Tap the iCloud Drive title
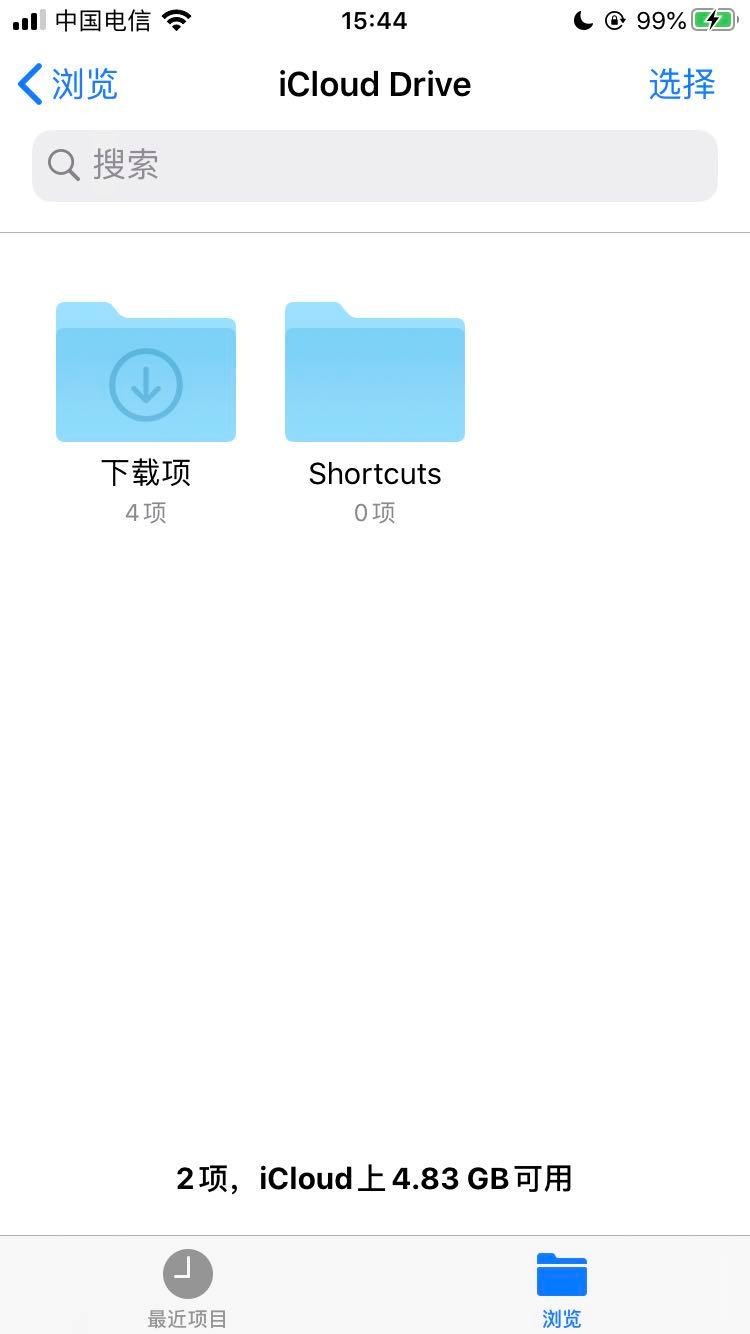 (x=374, y=84)
